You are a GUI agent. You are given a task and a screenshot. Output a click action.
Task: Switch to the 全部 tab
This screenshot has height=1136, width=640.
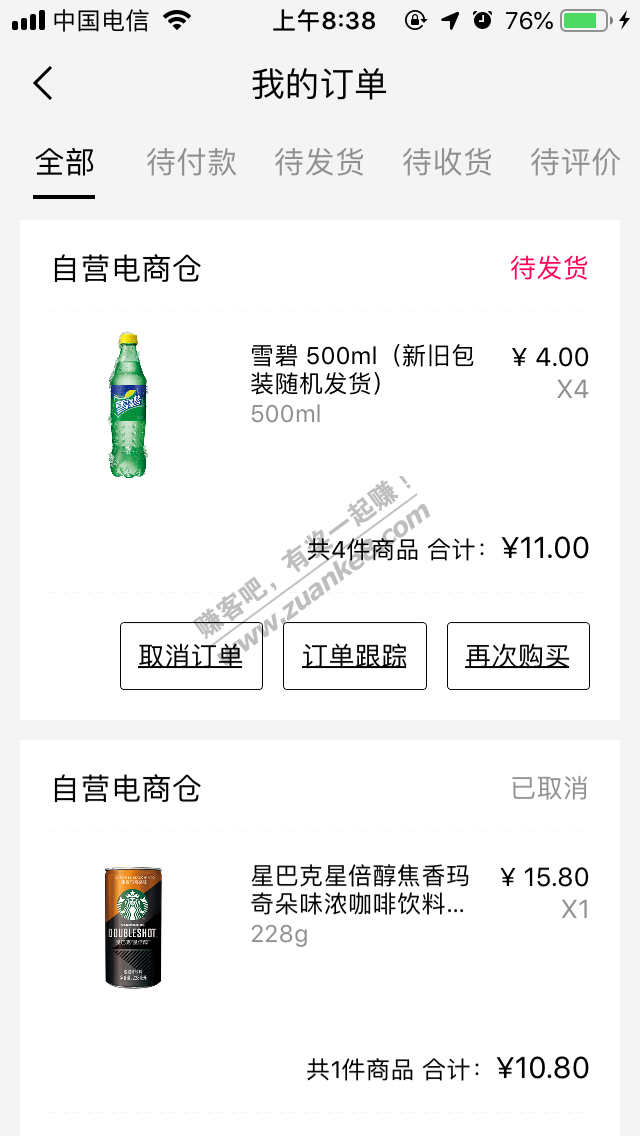click(x=64, y=162)
